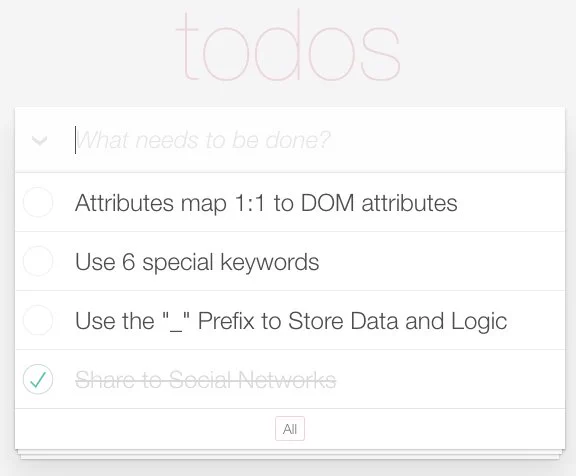The width and height of the screenshot is (576, 476).
Task: Toggle all todos with the chevron arrow
Action: [x=39, y=140]
